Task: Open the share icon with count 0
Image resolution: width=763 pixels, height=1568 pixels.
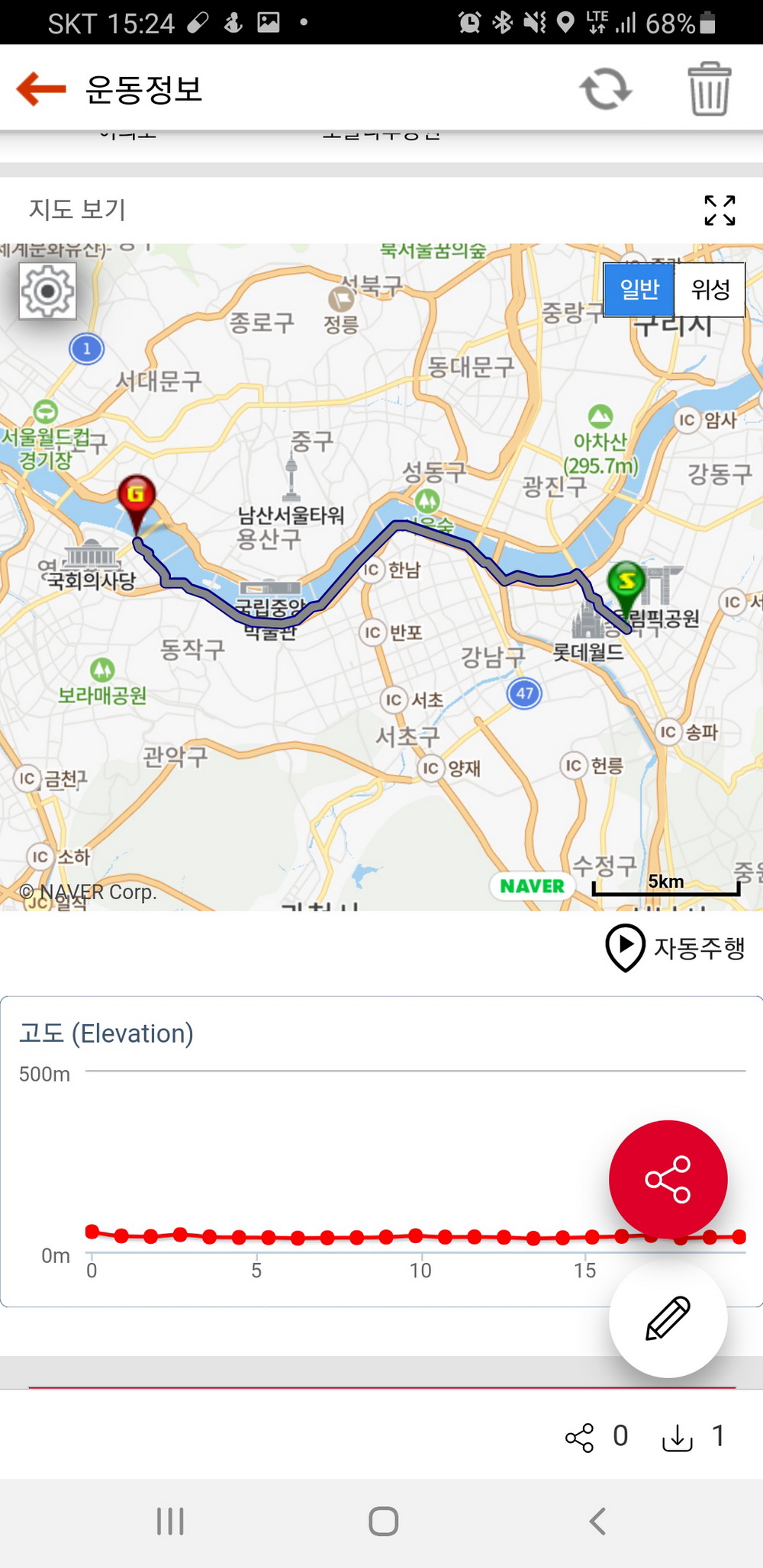Action: tap(580, 1438)
